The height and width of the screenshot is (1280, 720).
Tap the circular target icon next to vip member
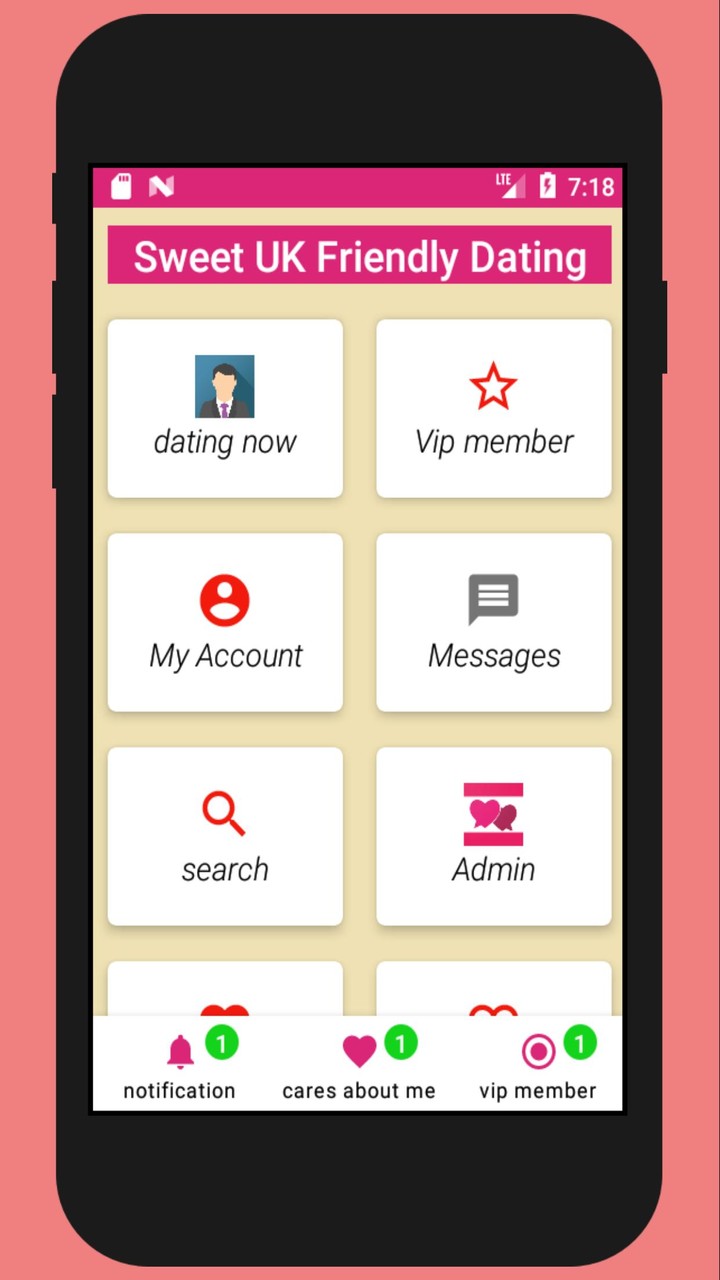(538, 1050)
